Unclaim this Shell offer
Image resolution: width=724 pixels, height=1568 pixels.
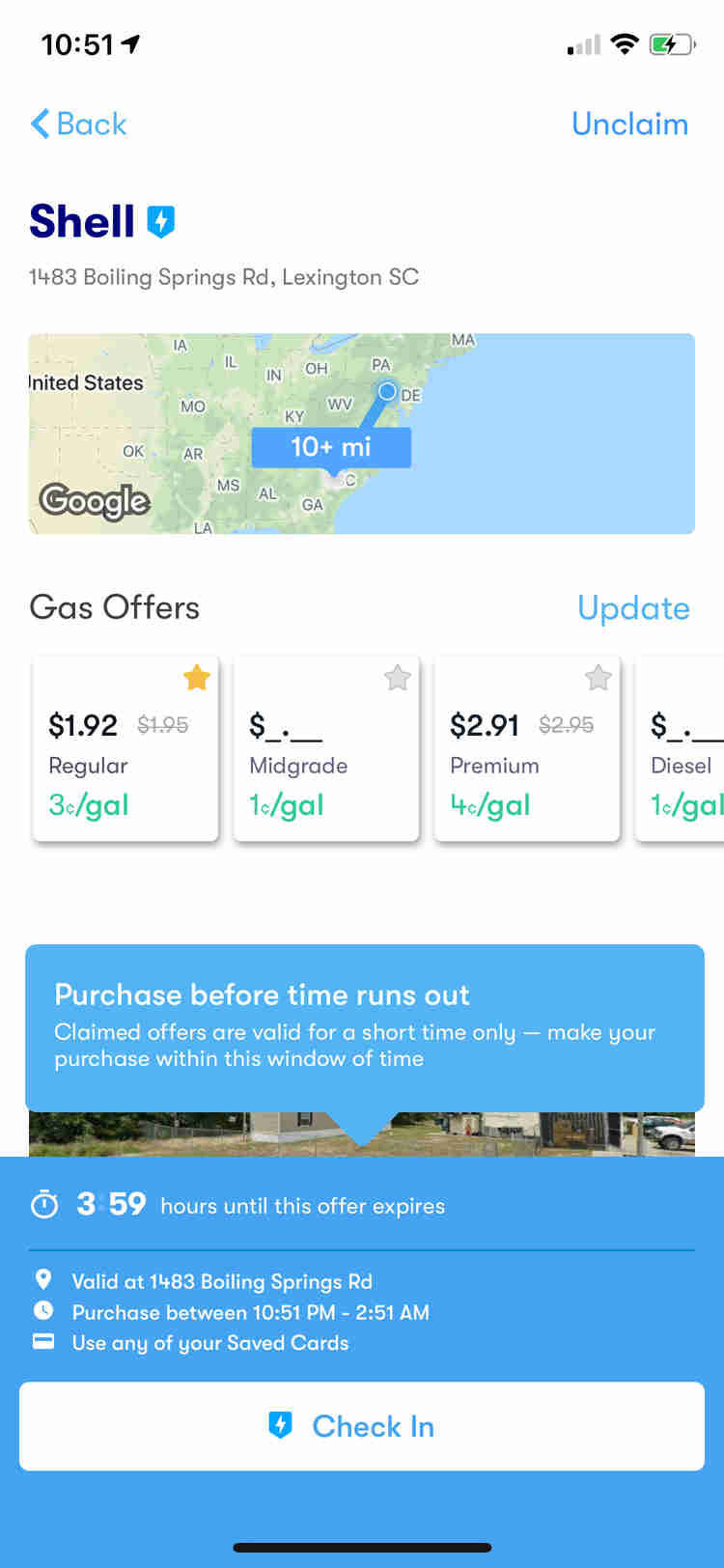(629, 124)
